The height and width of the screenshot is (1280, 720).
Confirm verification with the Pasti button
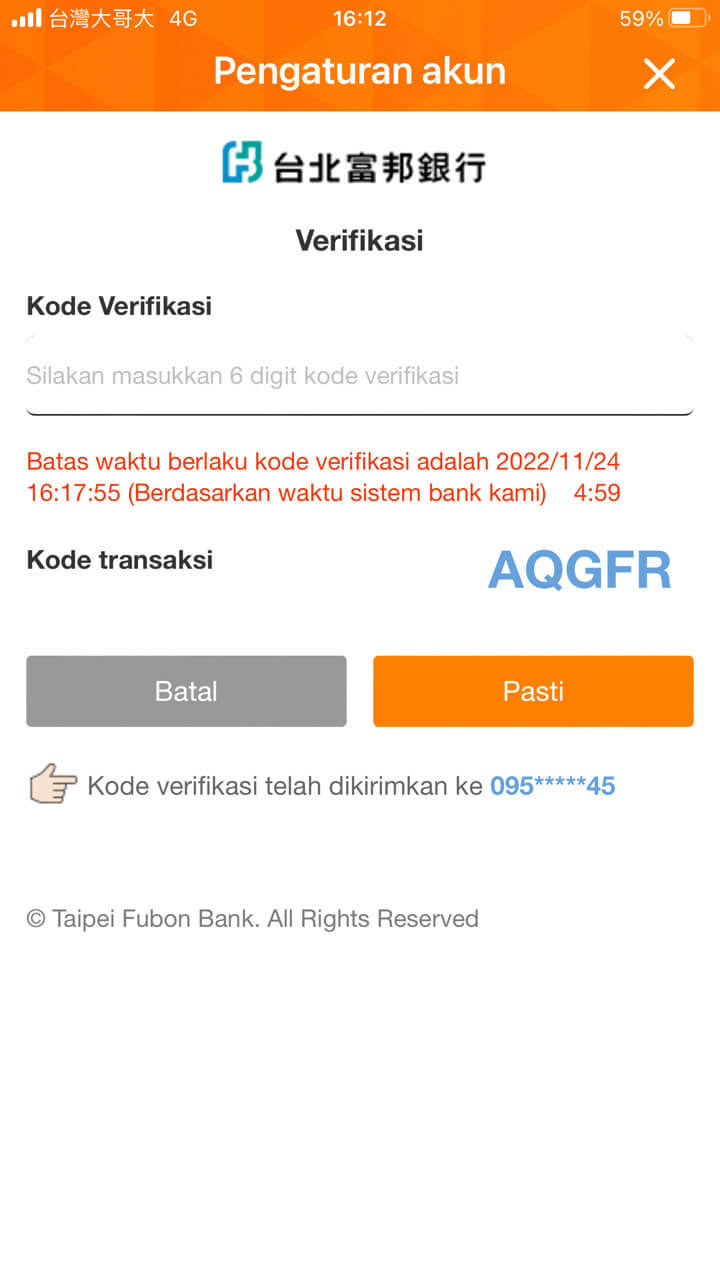pyautogui.click(x=533, y=691)
